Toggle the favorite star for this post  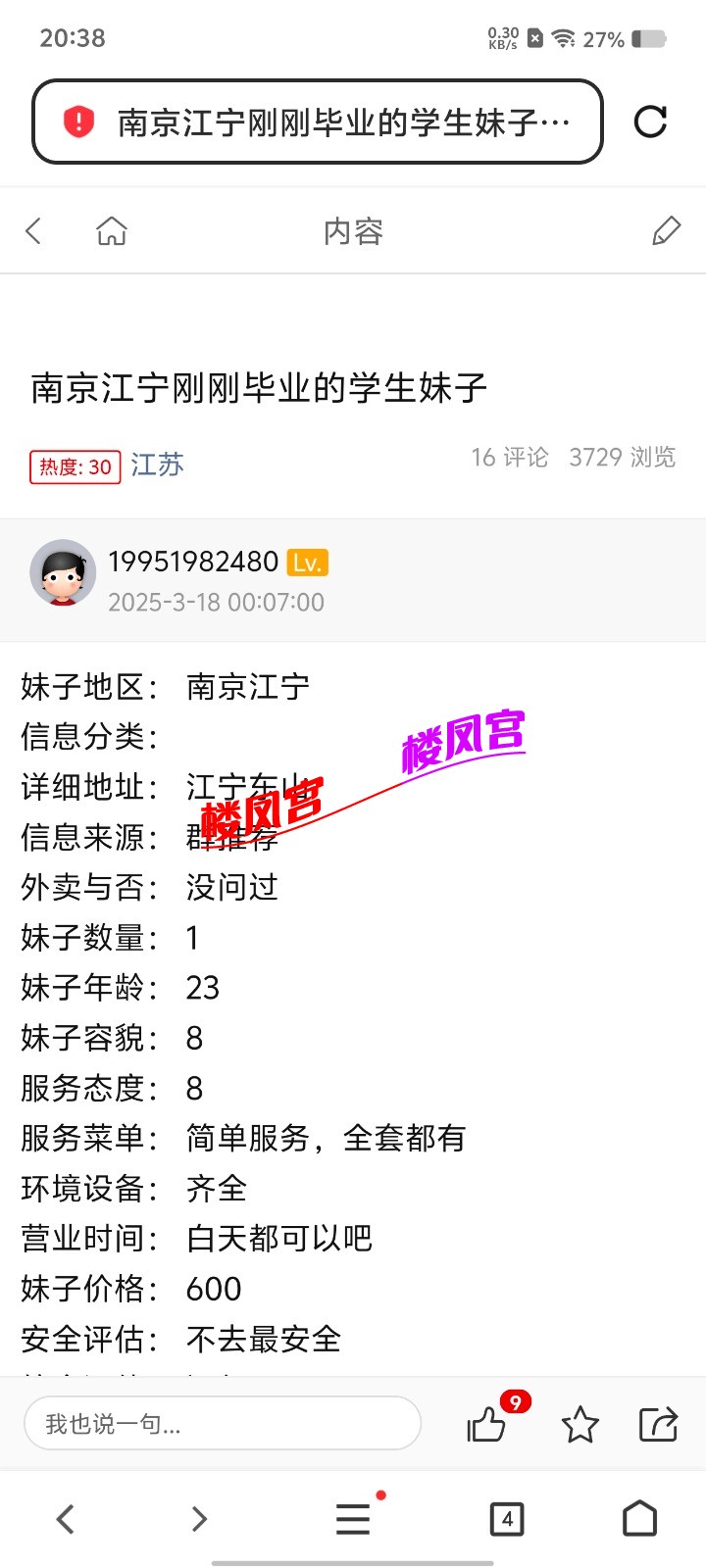coord(580,1425)
